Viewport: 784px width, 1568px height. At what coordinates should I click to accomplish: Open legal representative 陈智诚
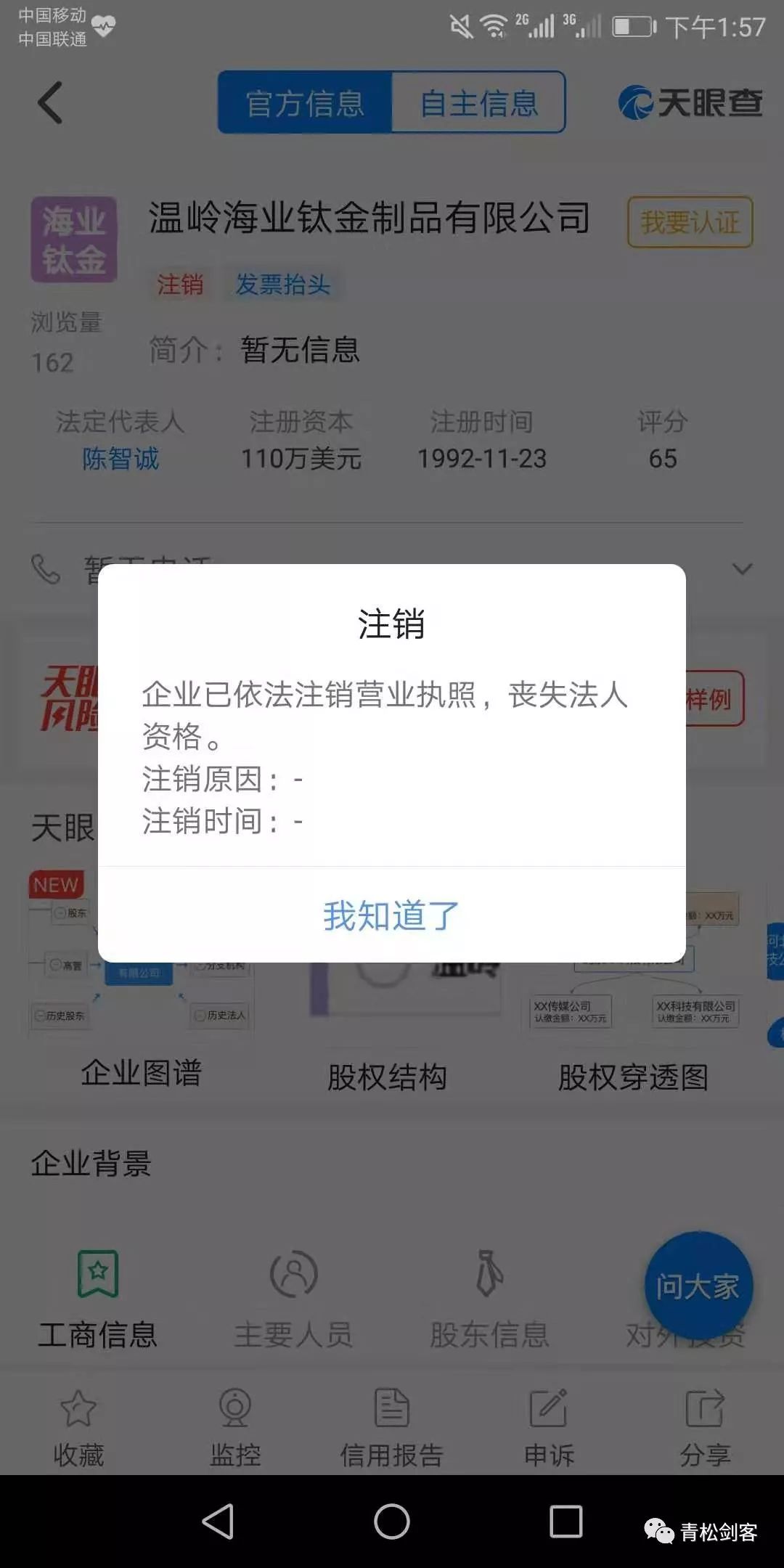pos(121,459)
